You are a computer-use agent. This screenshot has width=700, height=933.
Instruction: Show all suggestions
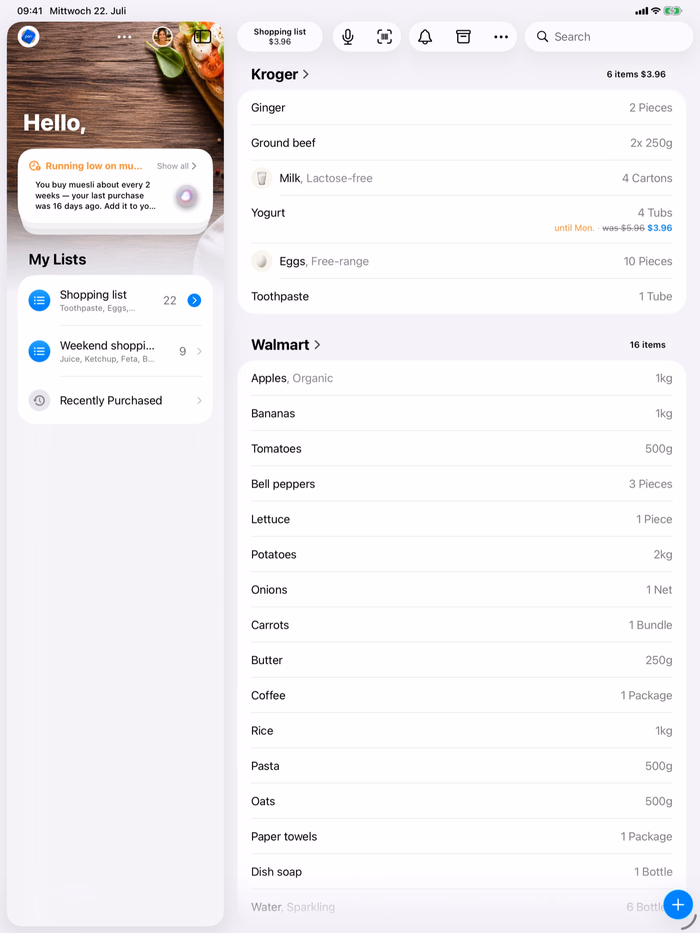click(176, 166)
